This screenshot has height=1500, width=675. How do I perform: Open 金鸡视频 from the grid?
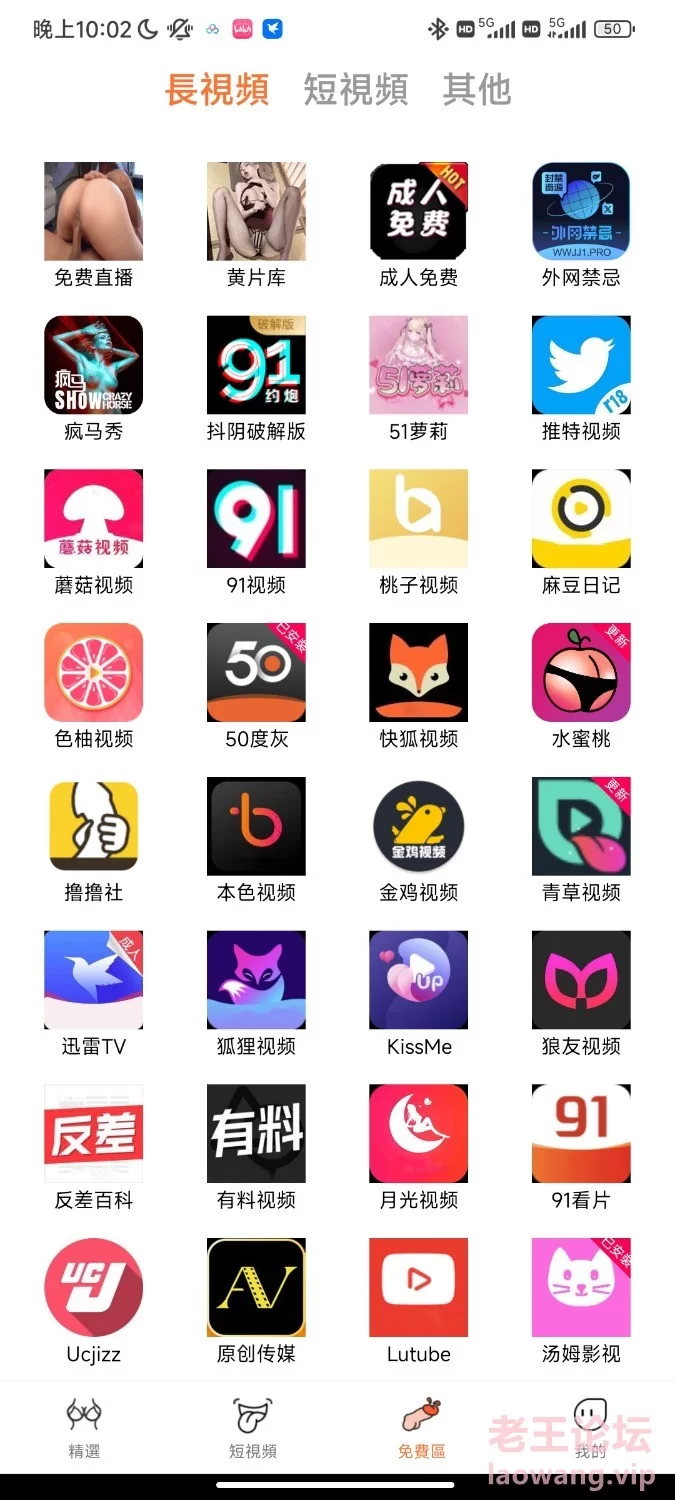[x=419, y=840]
